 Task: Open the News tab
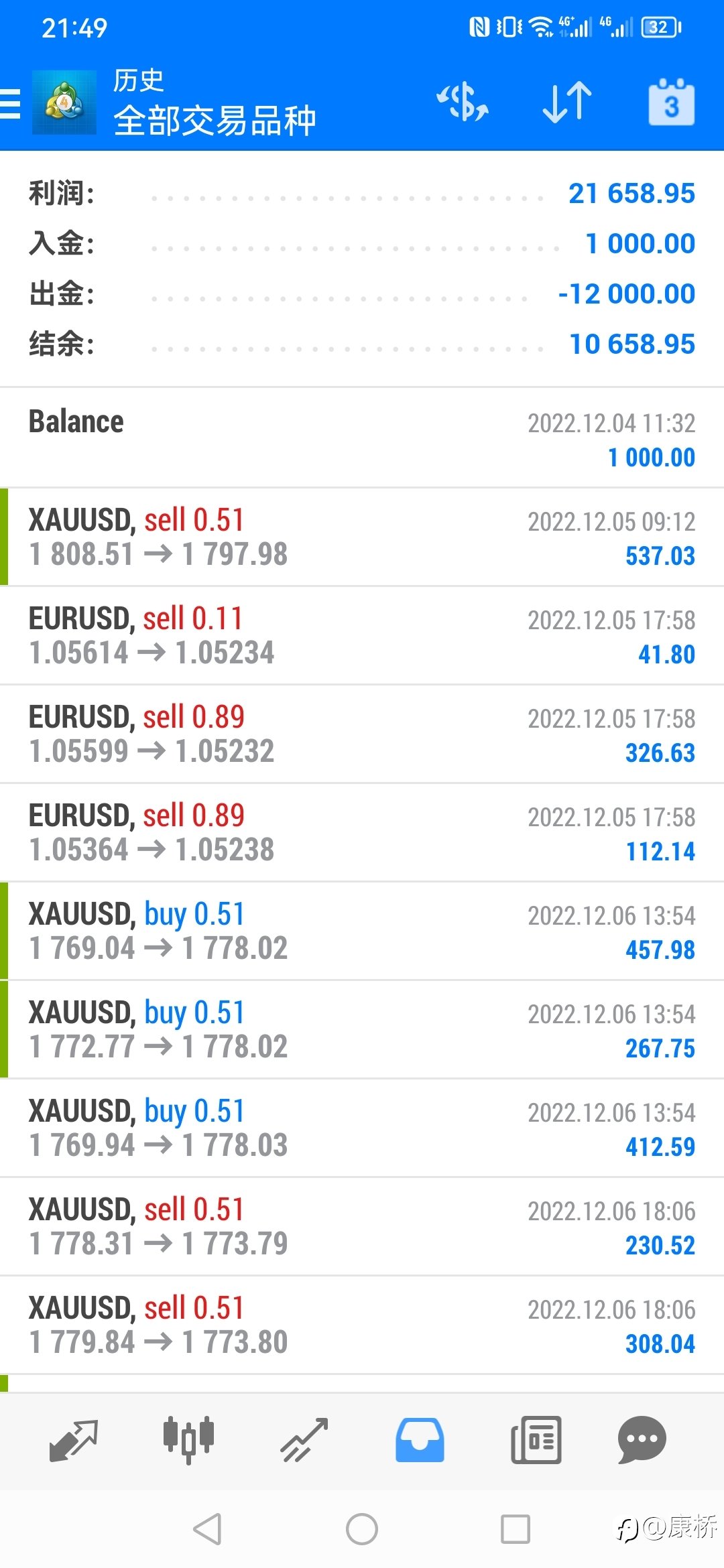(536, 1440)
